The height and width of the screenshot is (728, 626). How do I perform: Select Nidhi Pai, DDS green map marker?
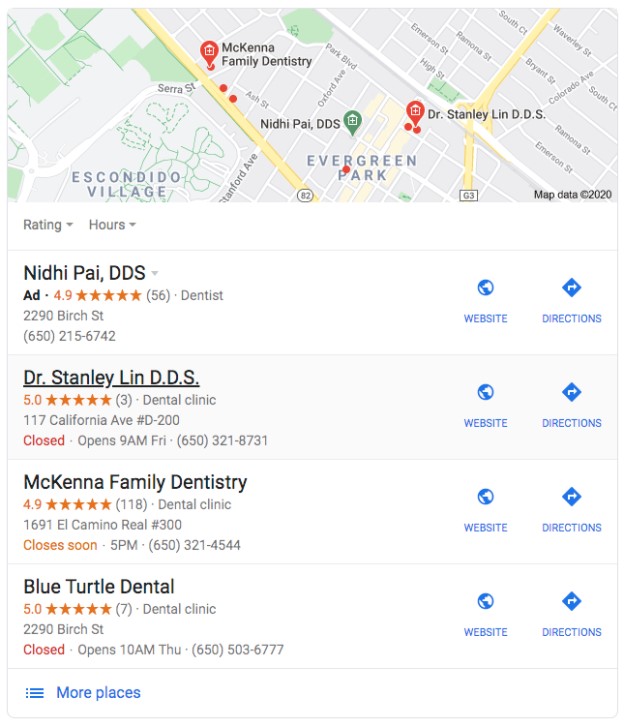[x=352, y=122]
